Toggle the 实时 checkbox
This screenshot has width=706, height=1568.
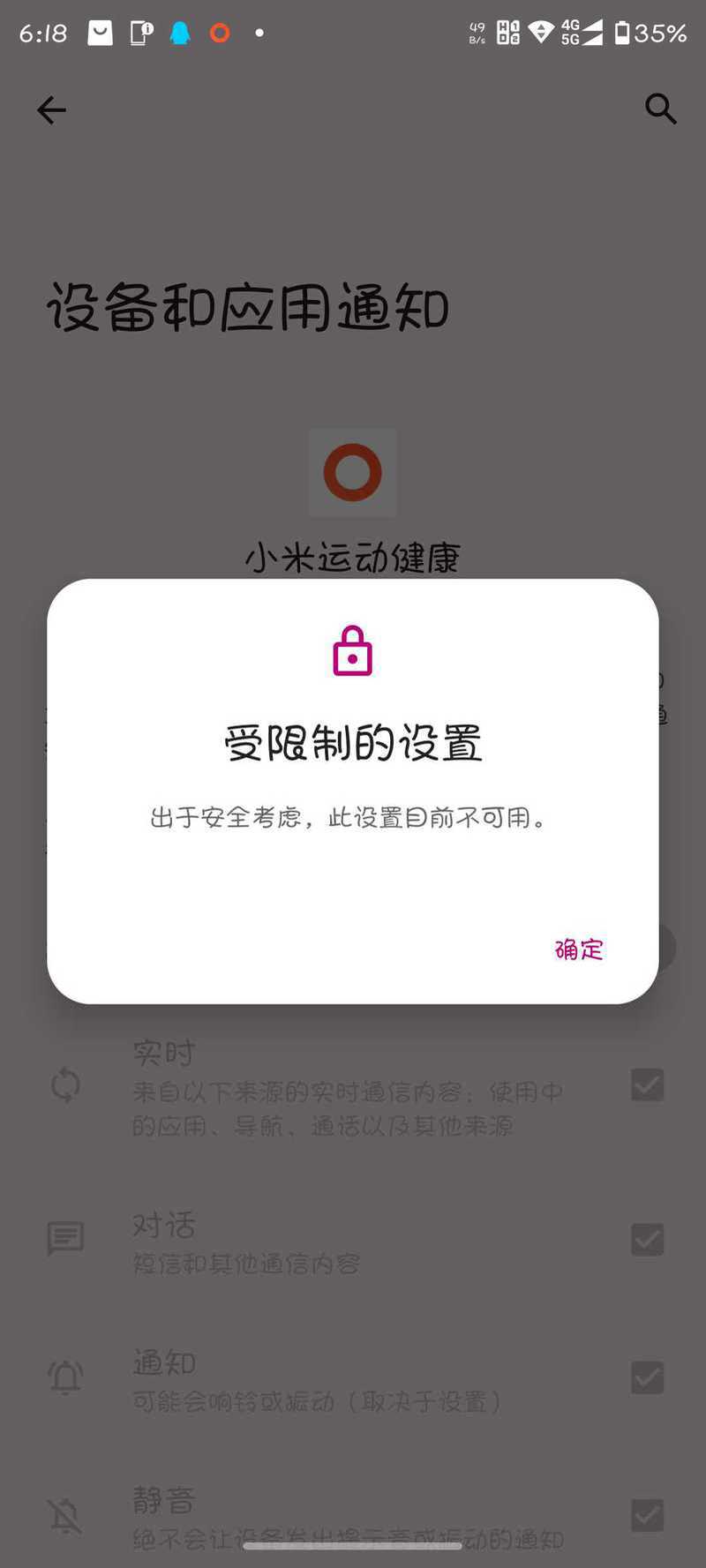point(647,1084)
